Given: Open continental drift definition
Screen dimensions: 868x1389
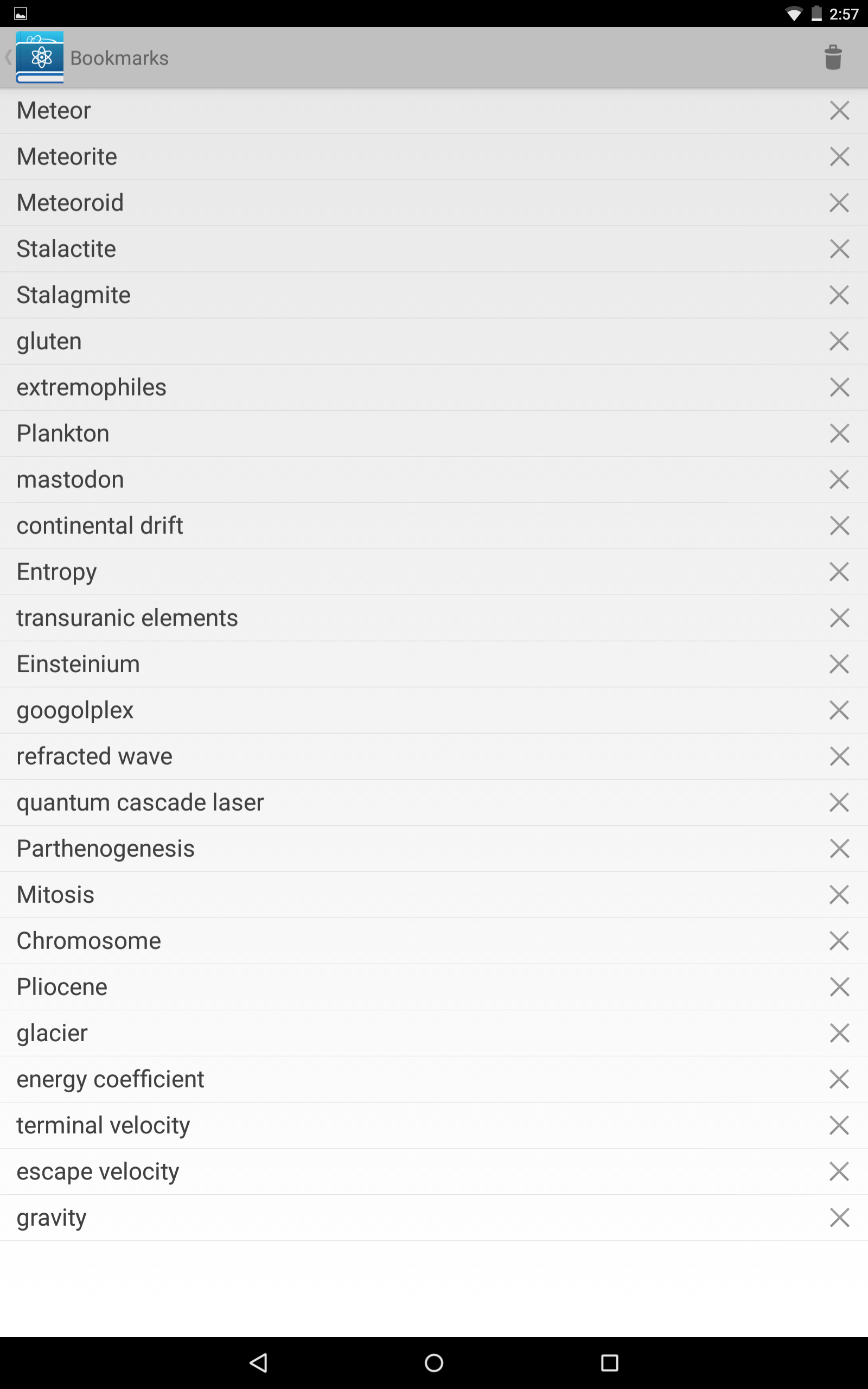Looking at the screenshot, I should 434,526.
